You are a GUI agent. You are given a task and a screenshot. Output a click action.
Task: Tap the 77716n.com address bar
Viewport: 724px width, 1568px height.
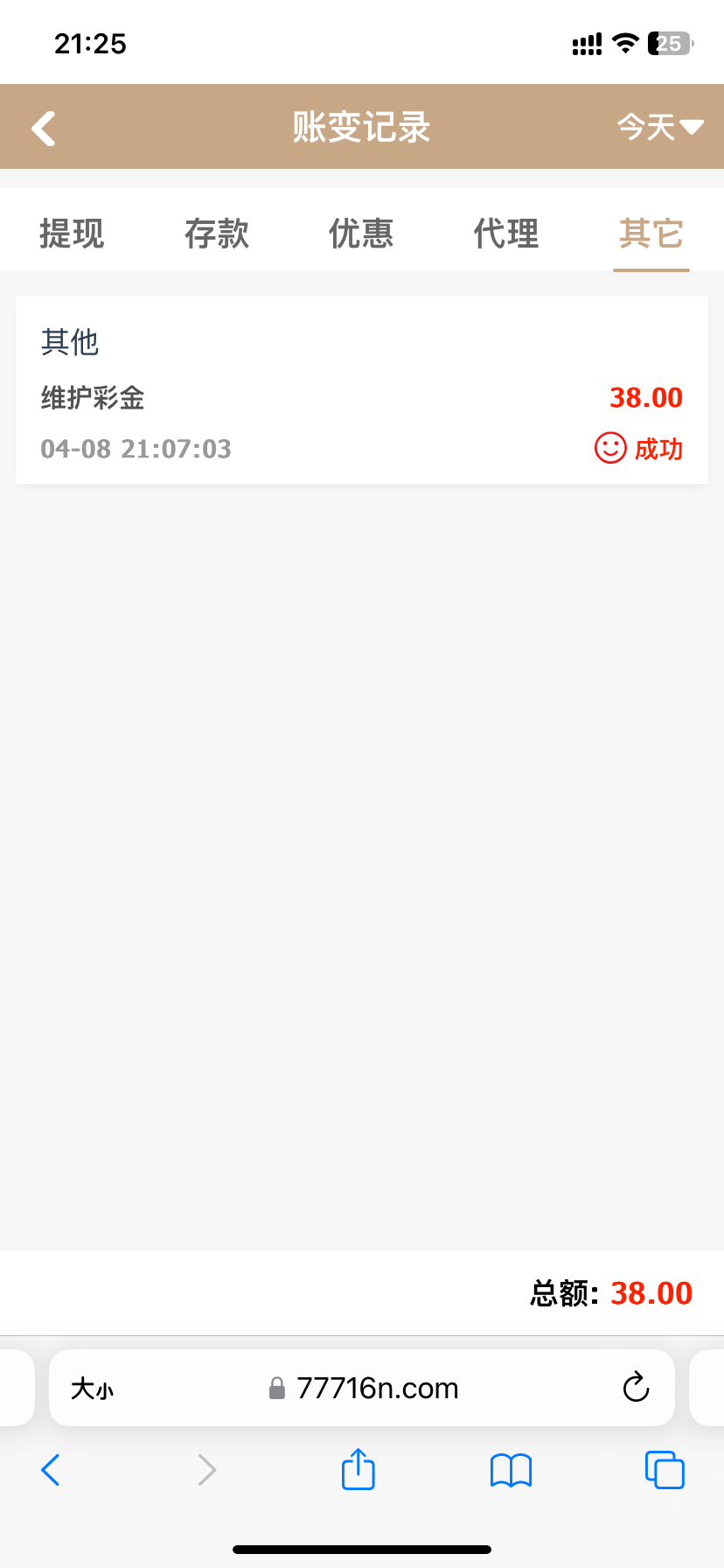coord(376,1389)
